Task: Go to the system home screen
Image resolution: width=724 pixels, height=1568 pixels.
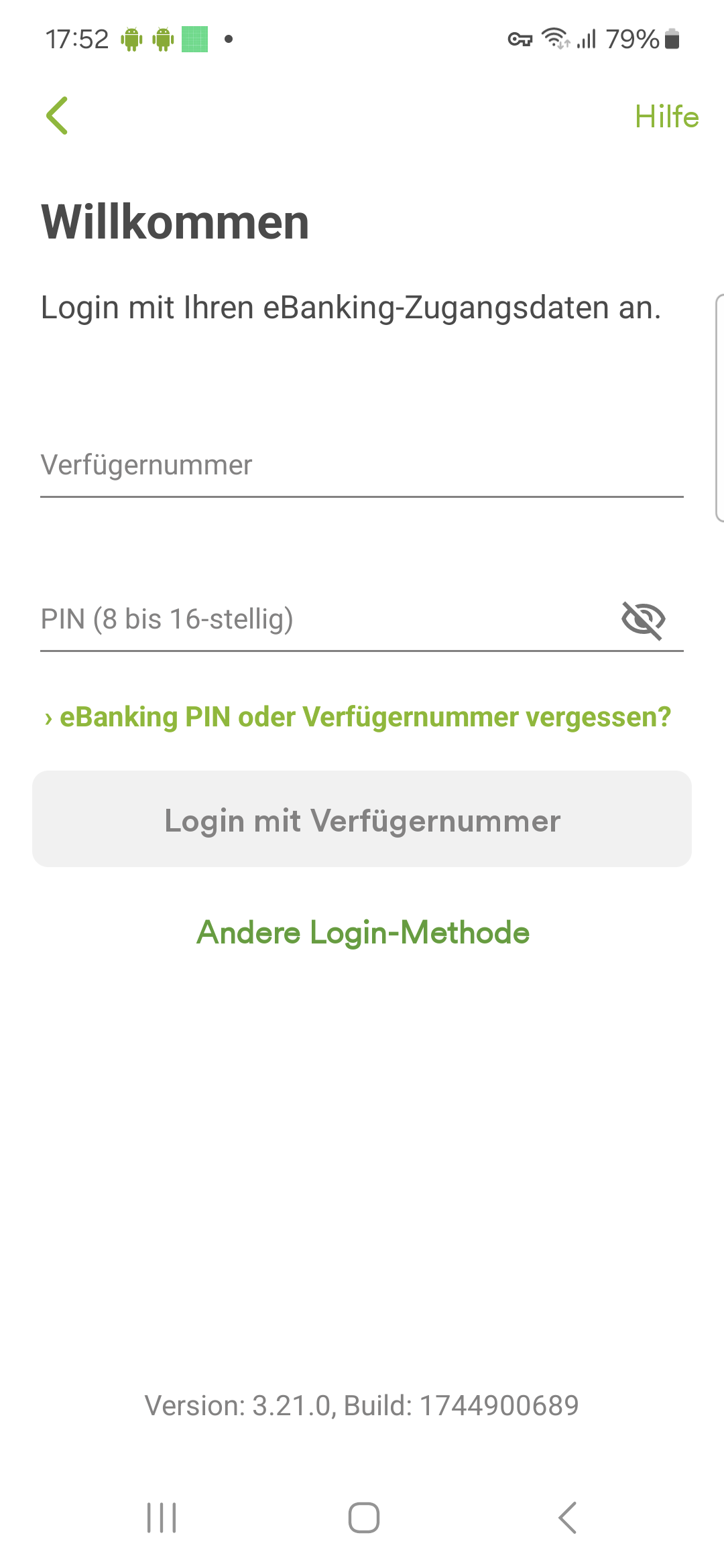Action: 364,1518
